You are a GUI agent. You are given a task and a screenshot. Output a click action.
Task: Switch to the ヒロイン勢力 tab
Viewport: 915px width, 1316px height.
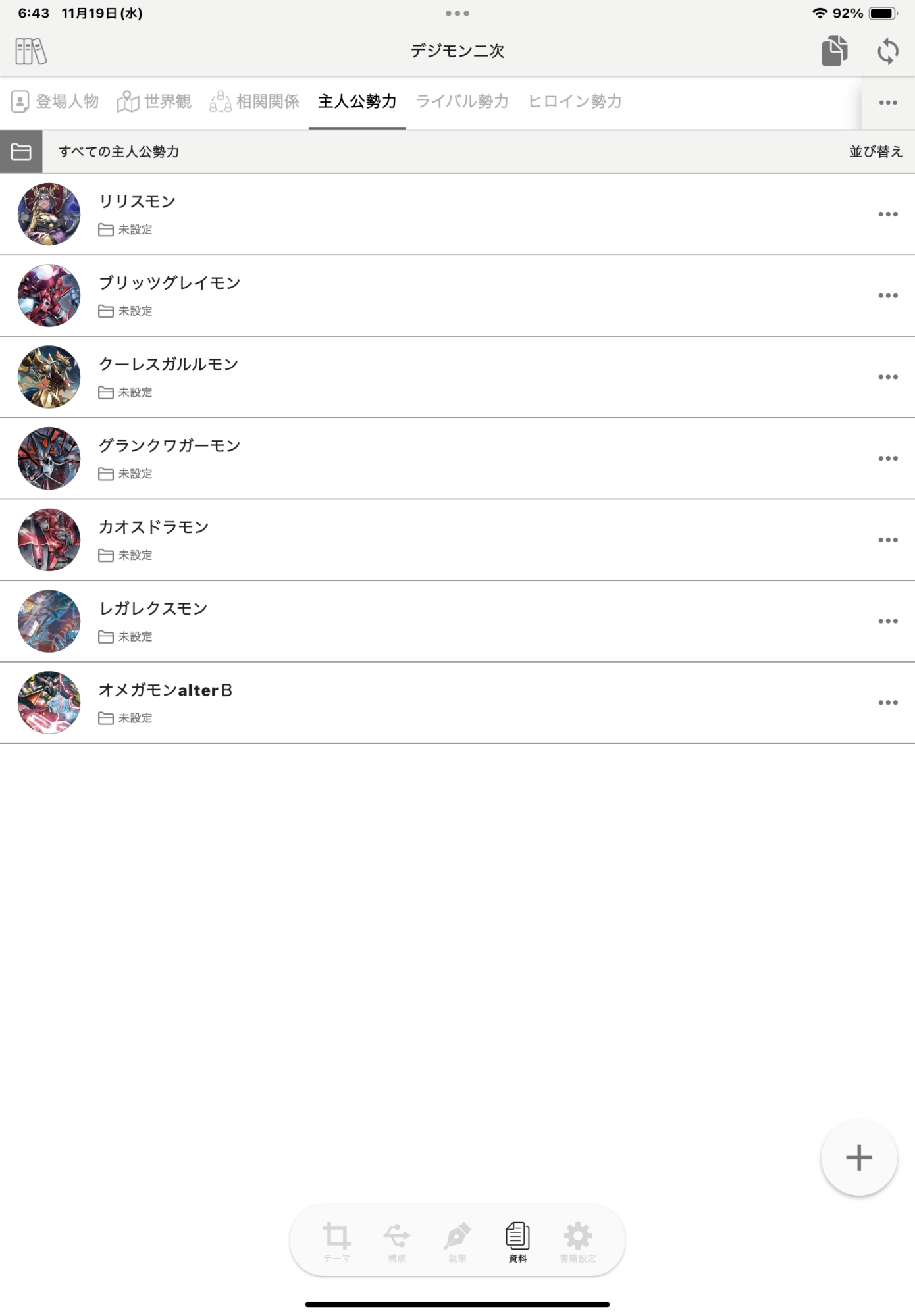coord(575,101)
